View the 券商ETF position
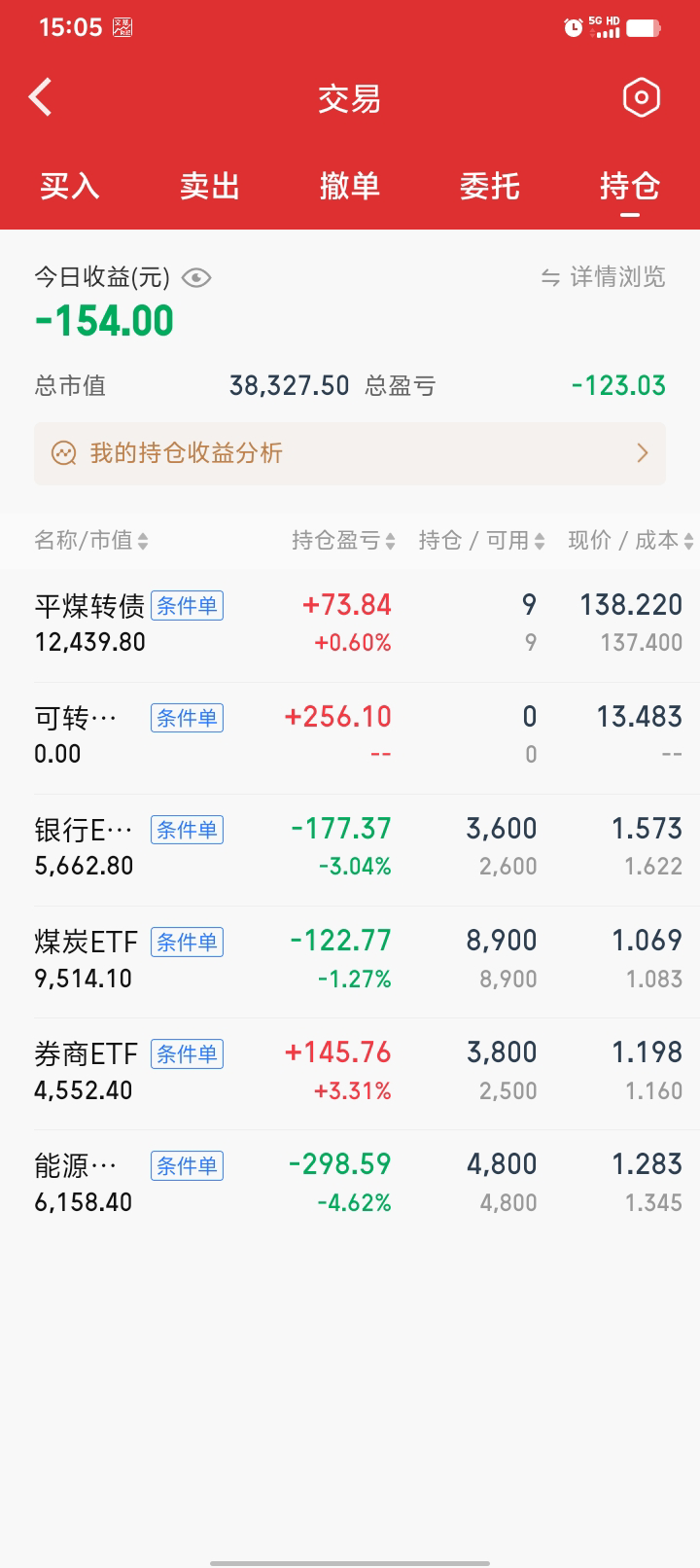Viewport: 700px width, 1568px height. pyautogui.click(x=86, y=1071)
